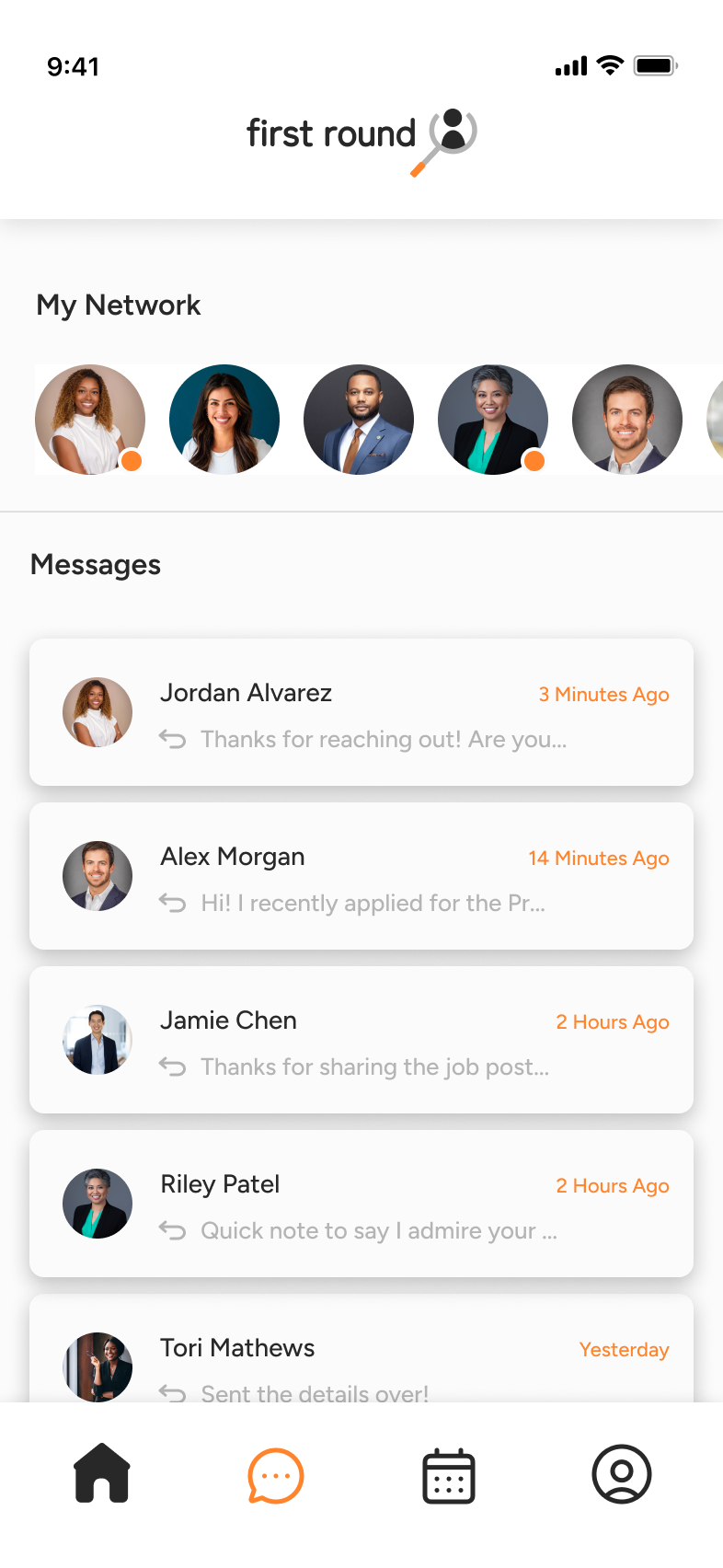Viewport: 723px width, 1568px height.
Task: Tap the gray-haired contact in My Network
Action: (493, 420)
